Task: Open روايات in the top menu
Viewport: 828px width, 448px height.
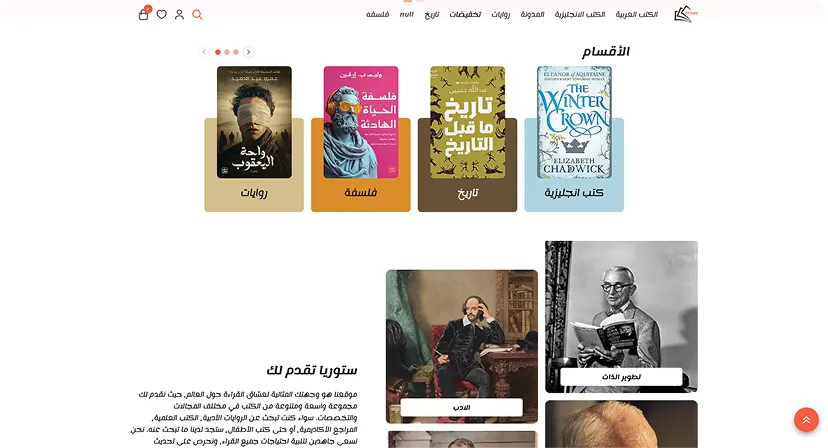Action: tap(500, 15)
